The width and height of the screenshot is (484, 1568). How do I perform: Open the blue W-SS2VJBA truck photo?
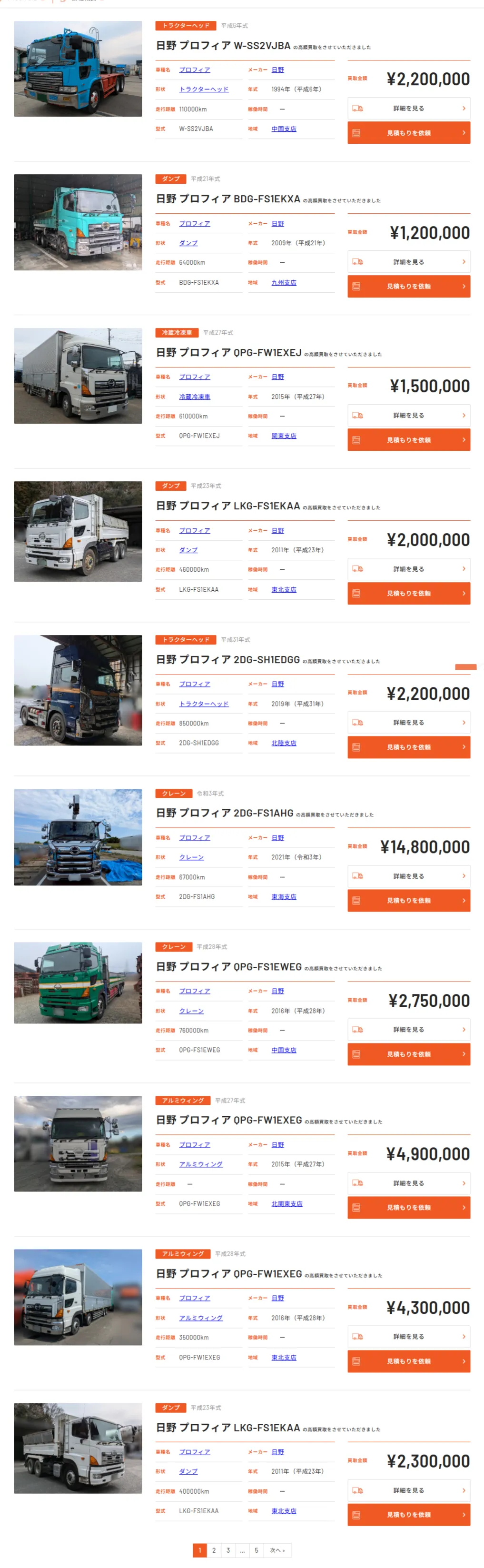click(78, 69)
